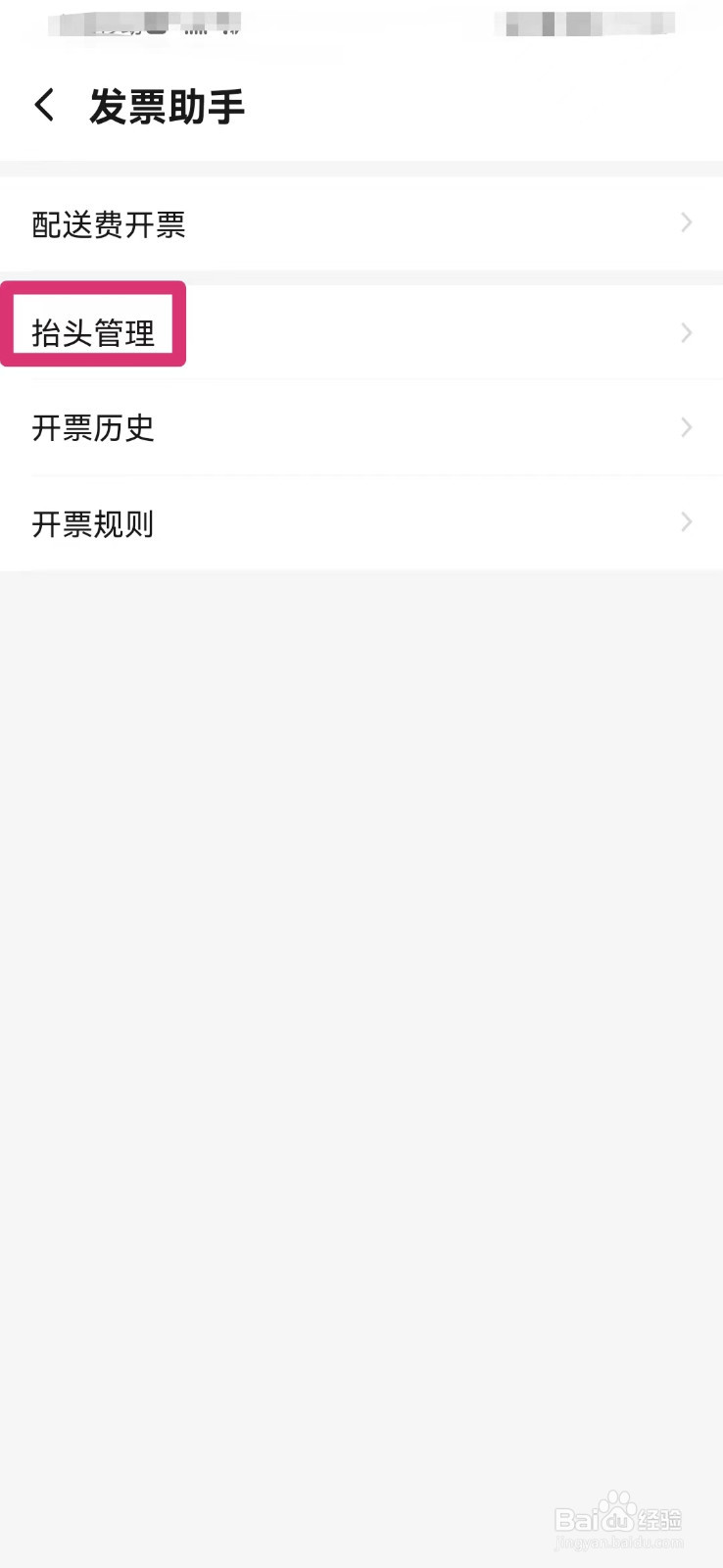Tap the back arrow icon

[x=43, y=104]
